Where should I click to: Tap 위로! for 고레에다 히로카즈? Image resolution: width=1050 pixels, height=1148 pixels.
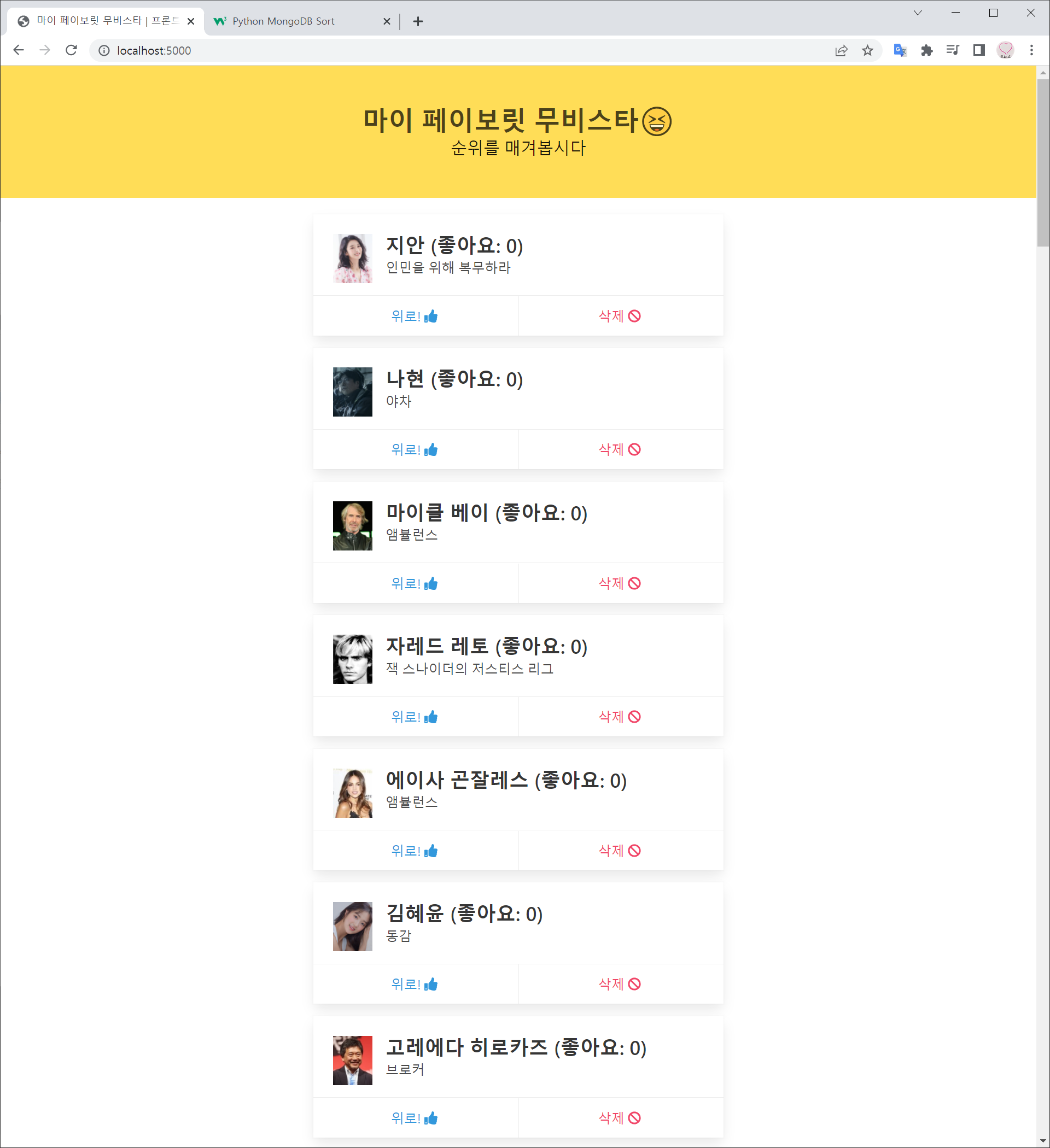tap(414, 1118)
